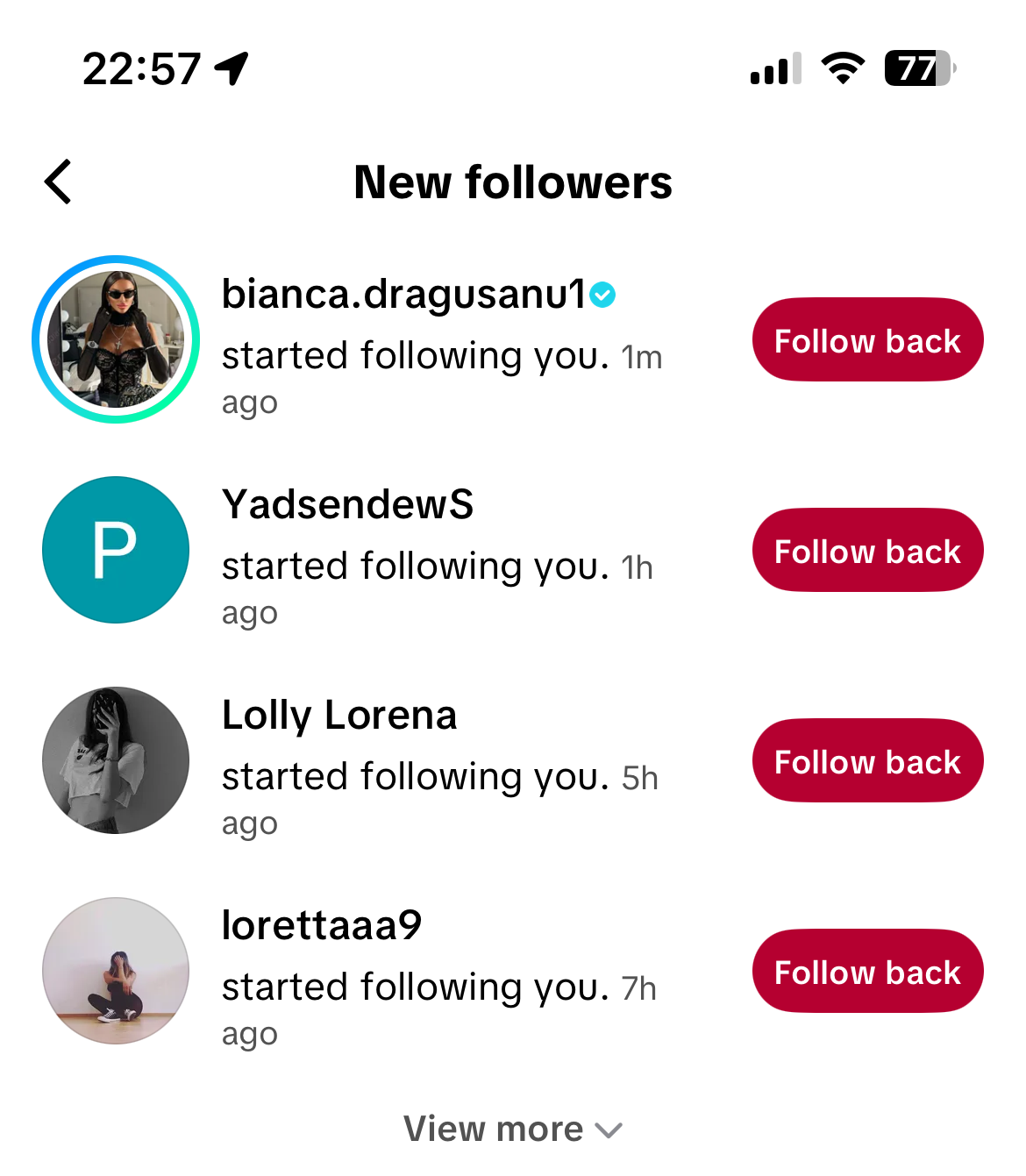This screenshot has width=1026, height=1176.
Task: Expand View more followers
Action: (512, 1129)
